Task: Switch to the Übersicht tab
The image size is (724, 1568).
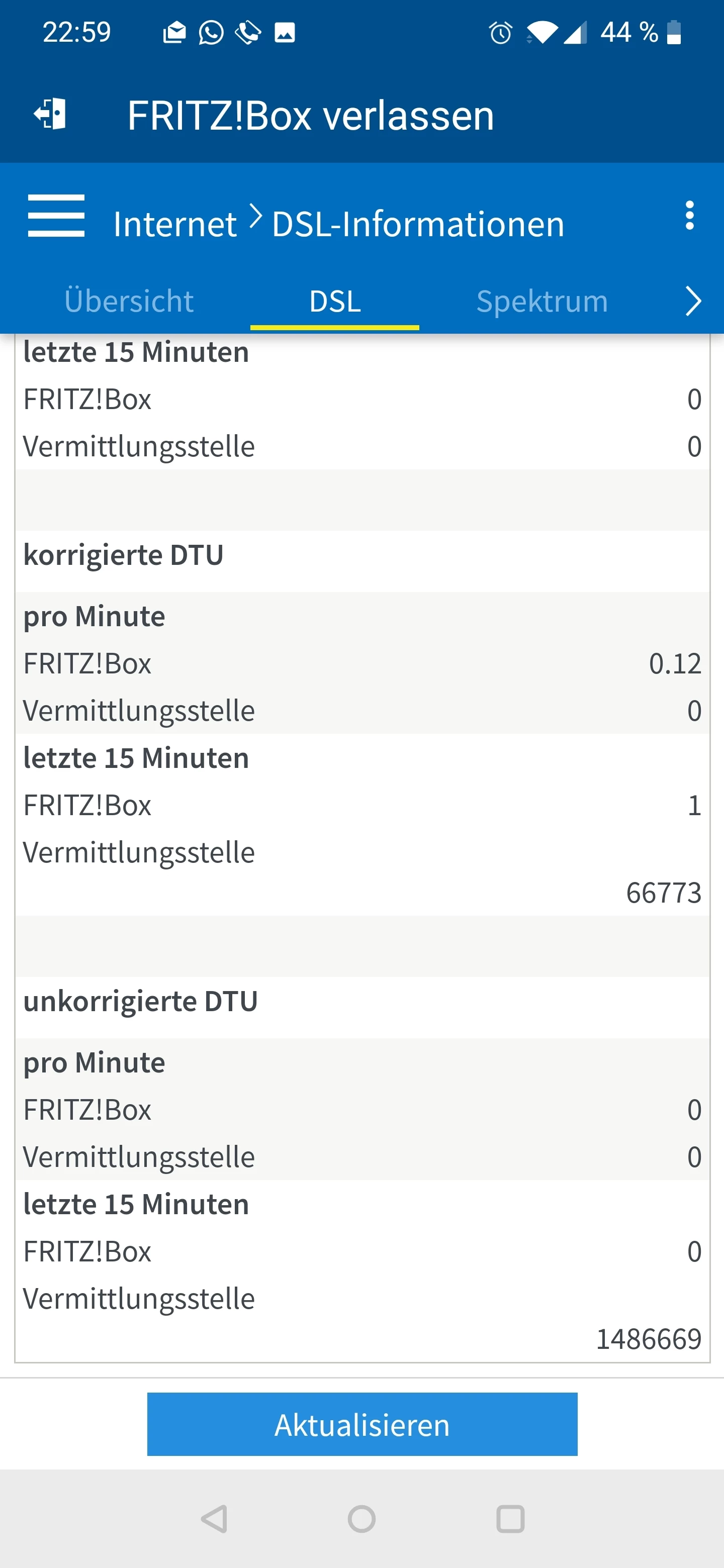Action: coord(129,302)
